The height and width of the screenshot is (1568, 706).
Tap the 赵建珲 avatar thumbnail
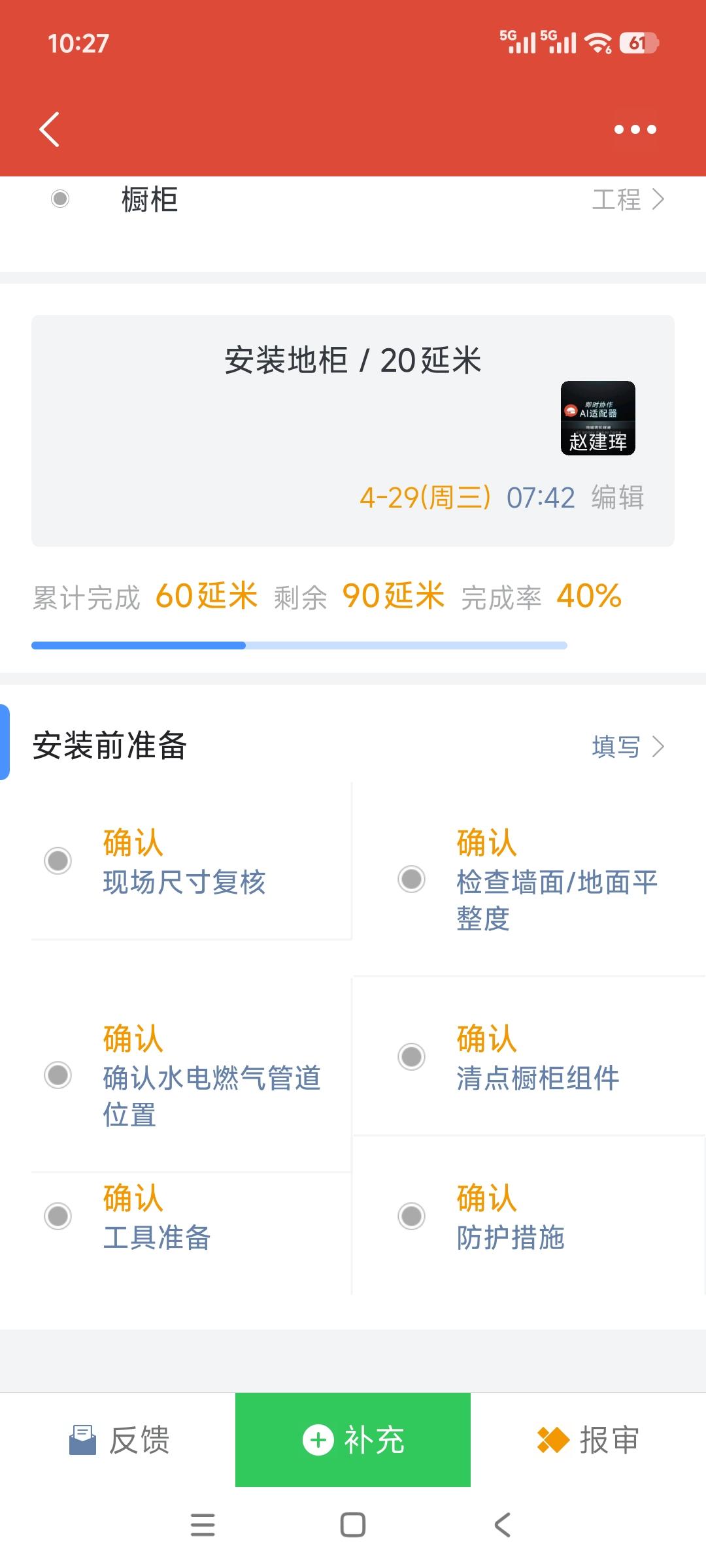pyautogui.click(x=597, y=418)
